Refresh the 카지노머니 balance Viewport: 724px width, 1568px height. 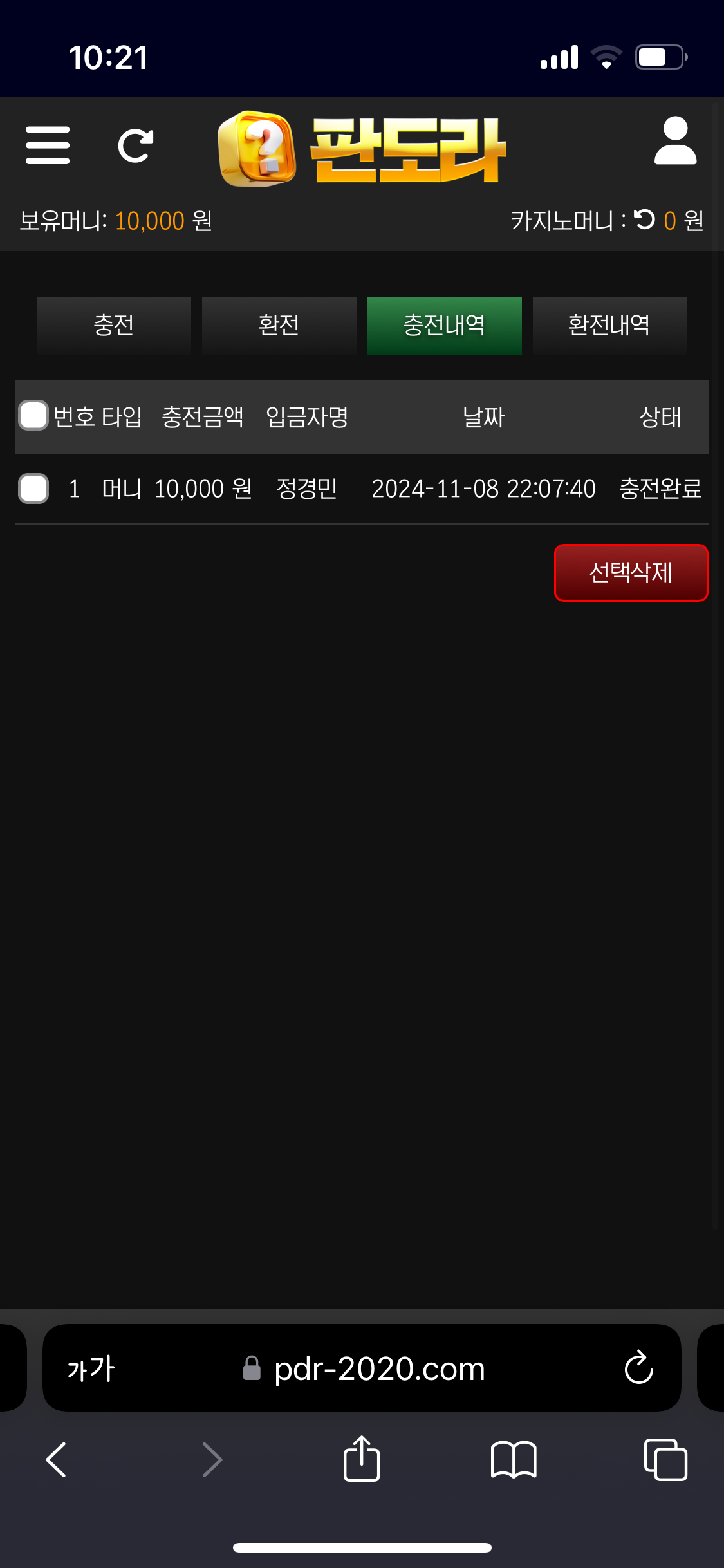click(x=644, y=220)
